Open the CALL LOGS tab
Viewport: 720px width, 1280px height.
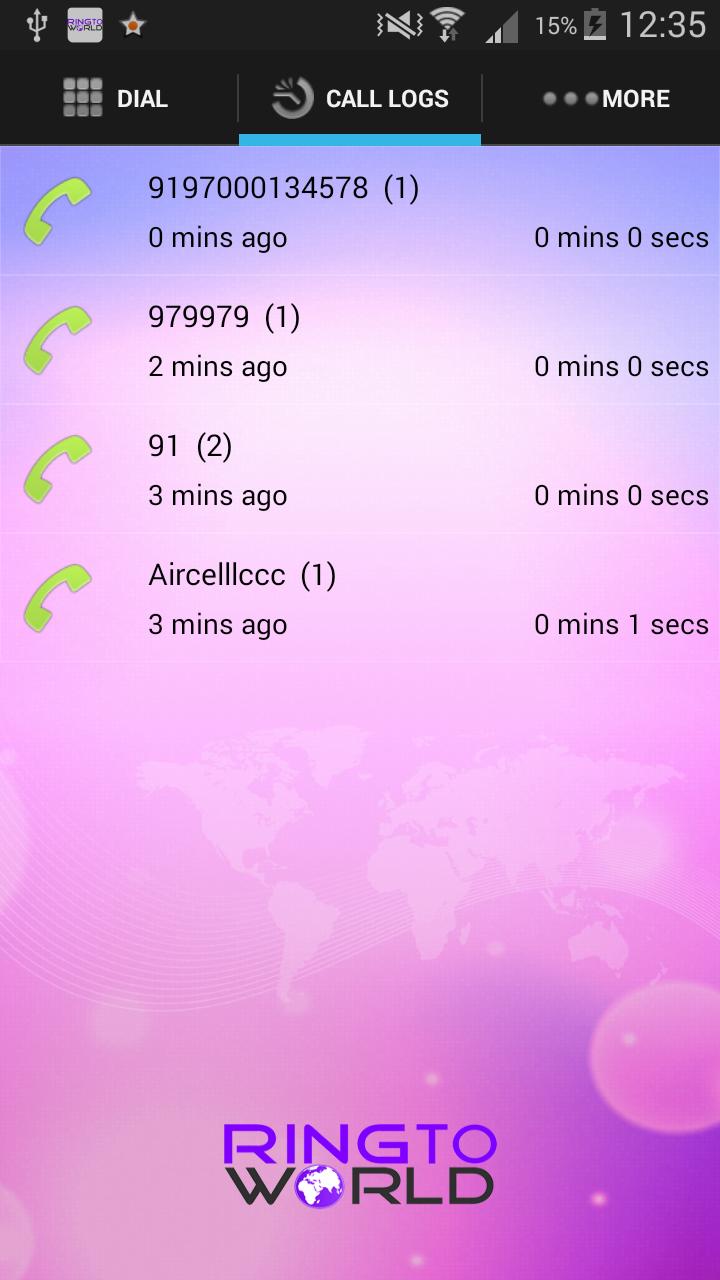pos(358,98)
